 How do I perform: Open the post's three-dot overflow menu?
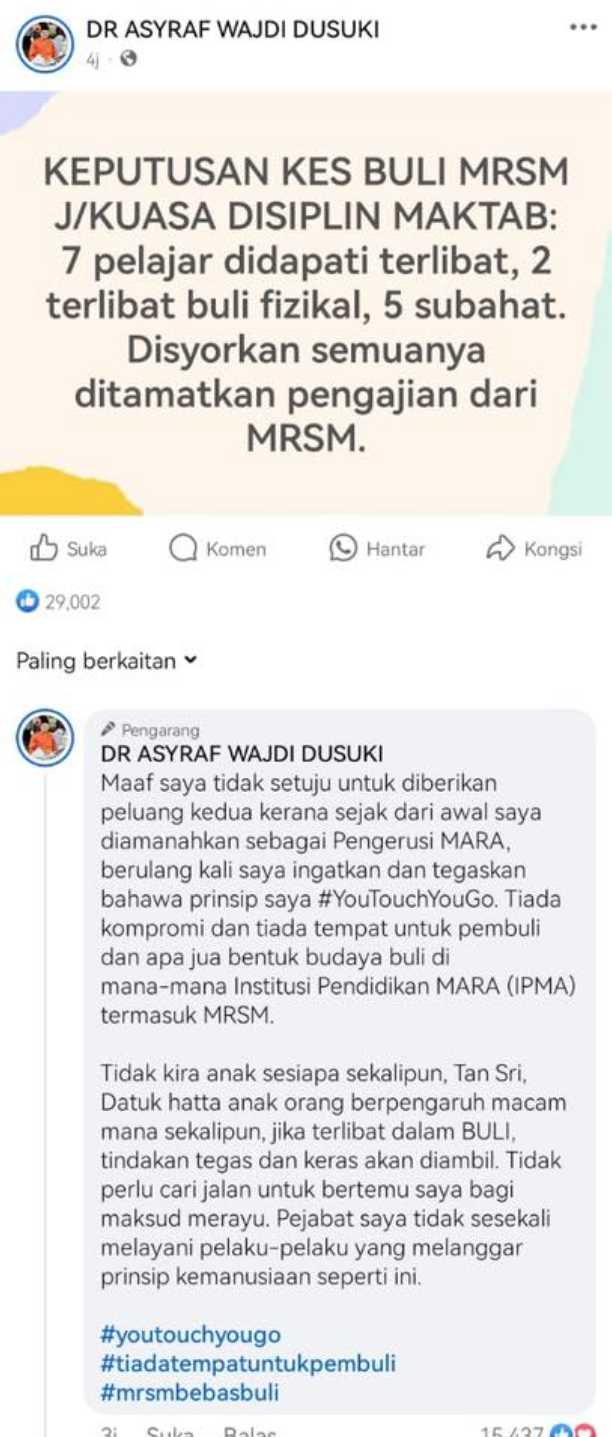[x=582, y=28]
